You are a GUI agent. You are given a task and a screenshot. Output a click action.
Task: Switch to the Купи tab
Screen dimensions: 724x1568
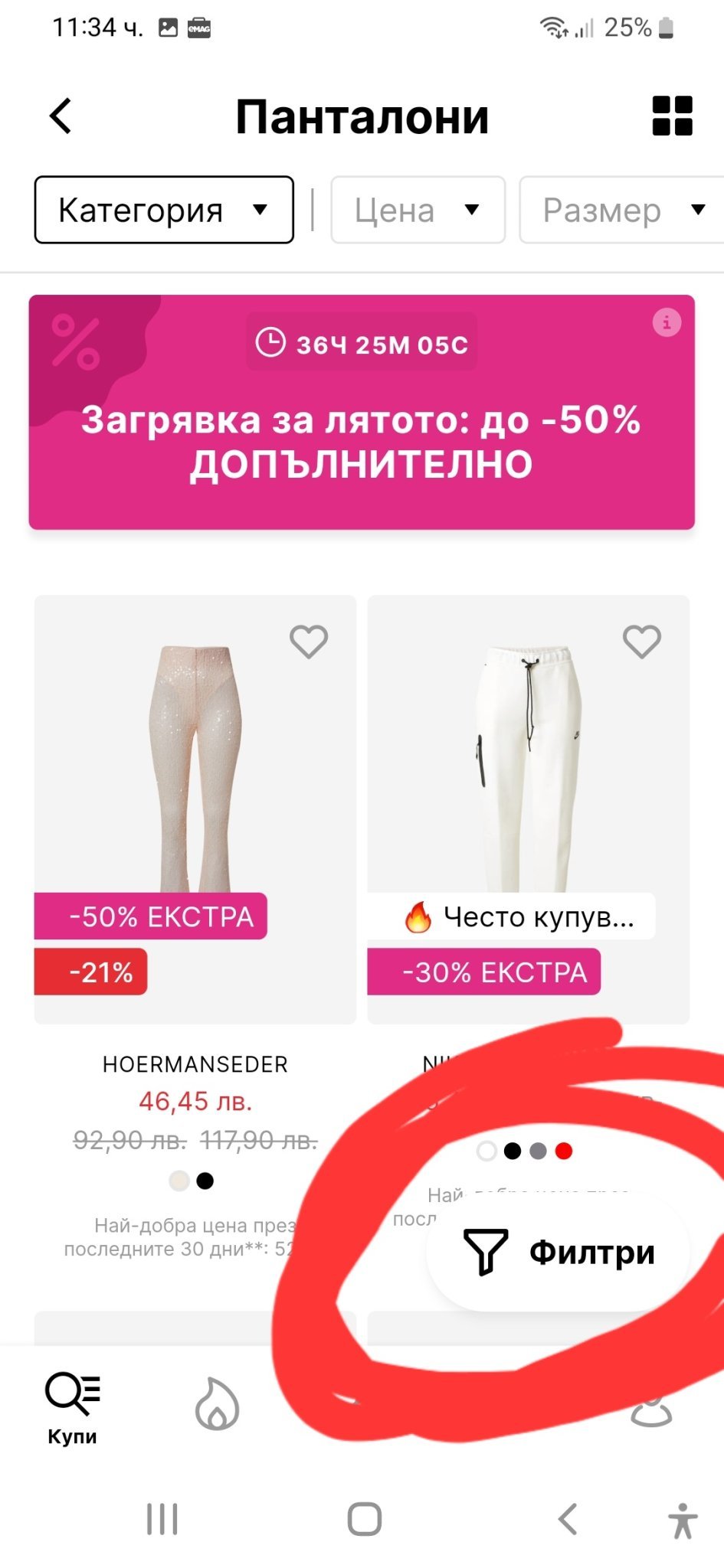tap(72, 1407)
